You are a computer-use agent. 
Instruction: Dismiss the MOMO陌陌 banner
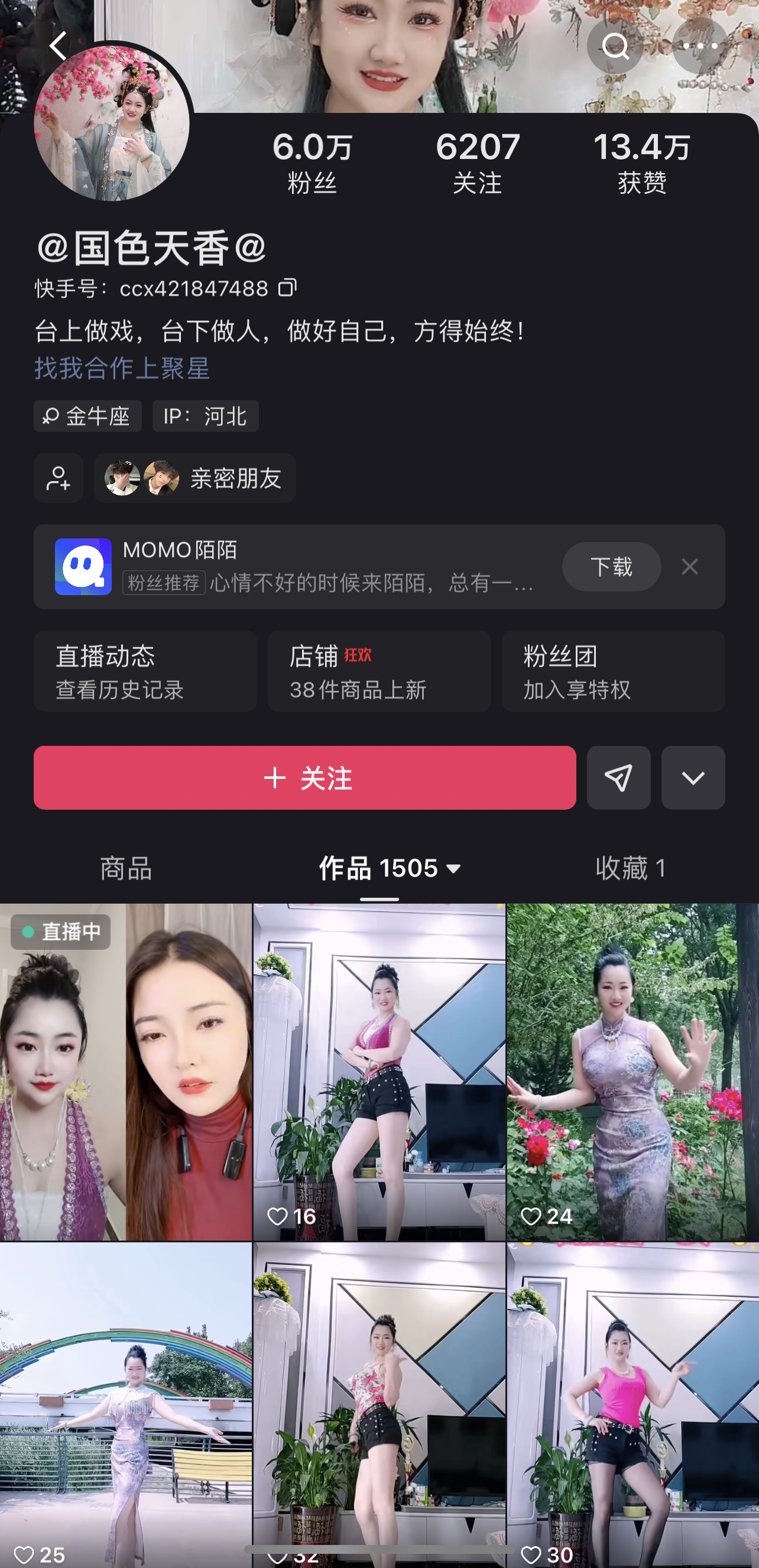click(x=690, y=567)
